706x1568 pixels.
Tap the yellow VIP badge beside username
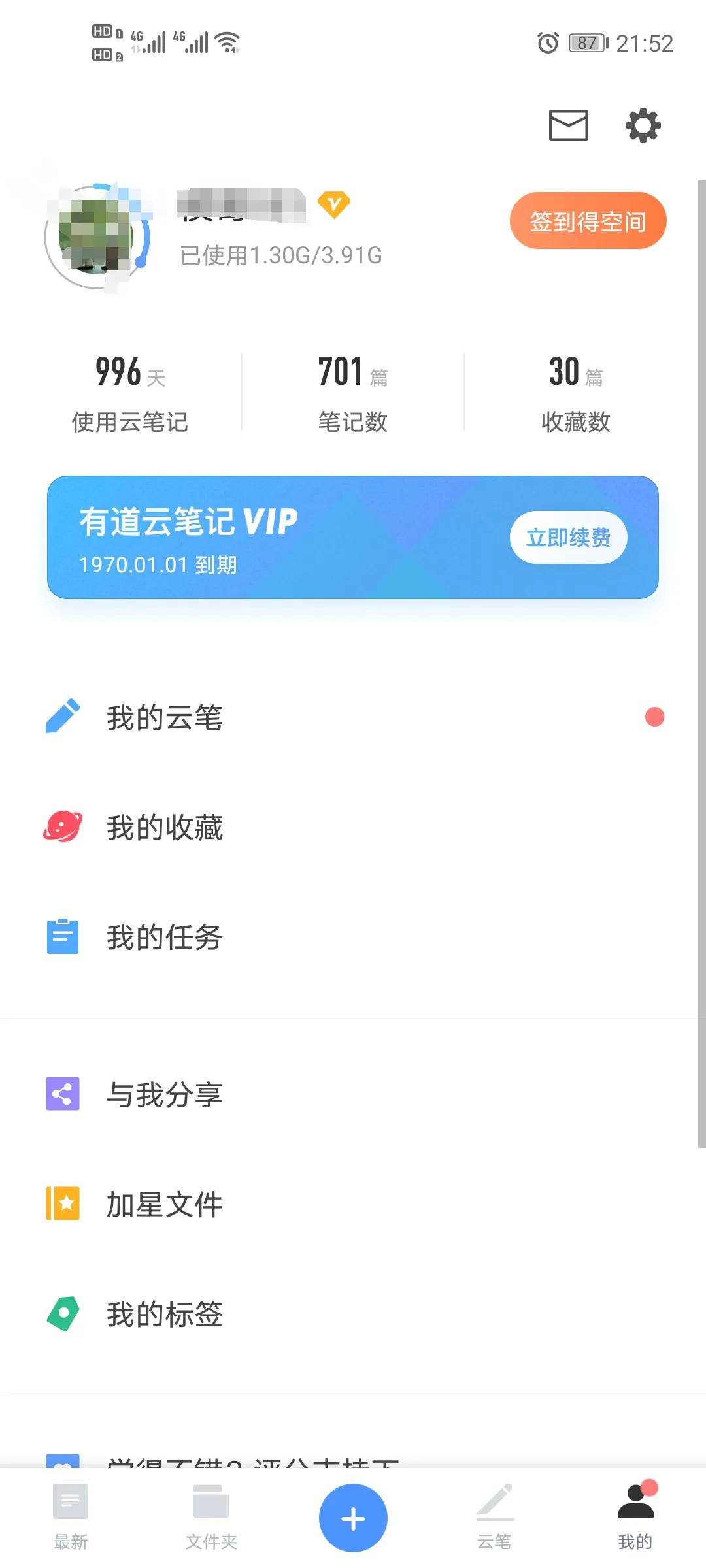click(x=333, y=204)
